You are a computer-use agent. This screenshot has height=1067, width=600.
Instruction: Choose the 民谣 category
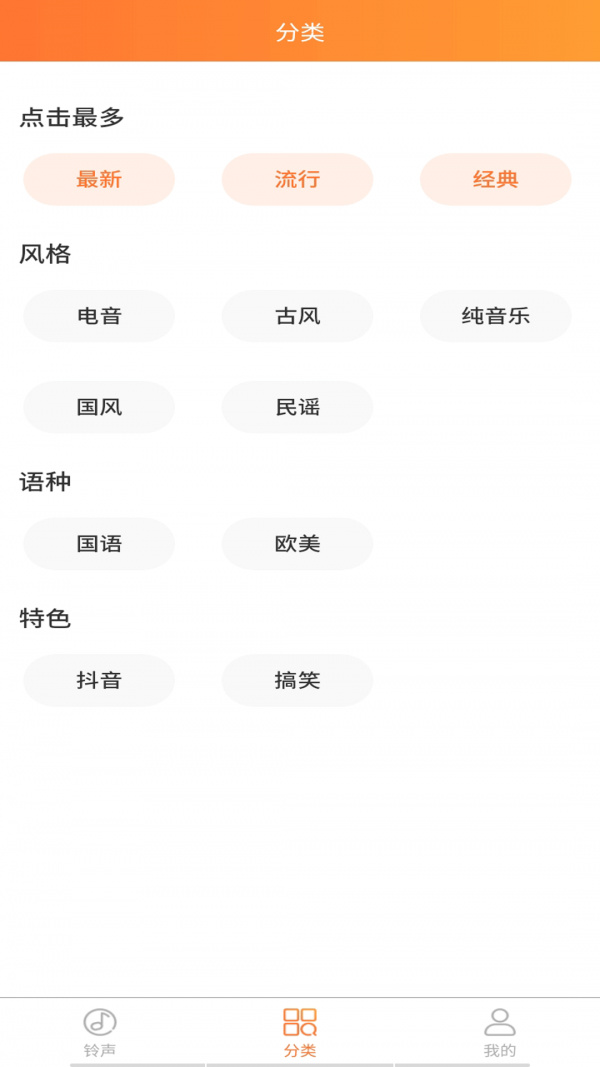coord(297,407)
